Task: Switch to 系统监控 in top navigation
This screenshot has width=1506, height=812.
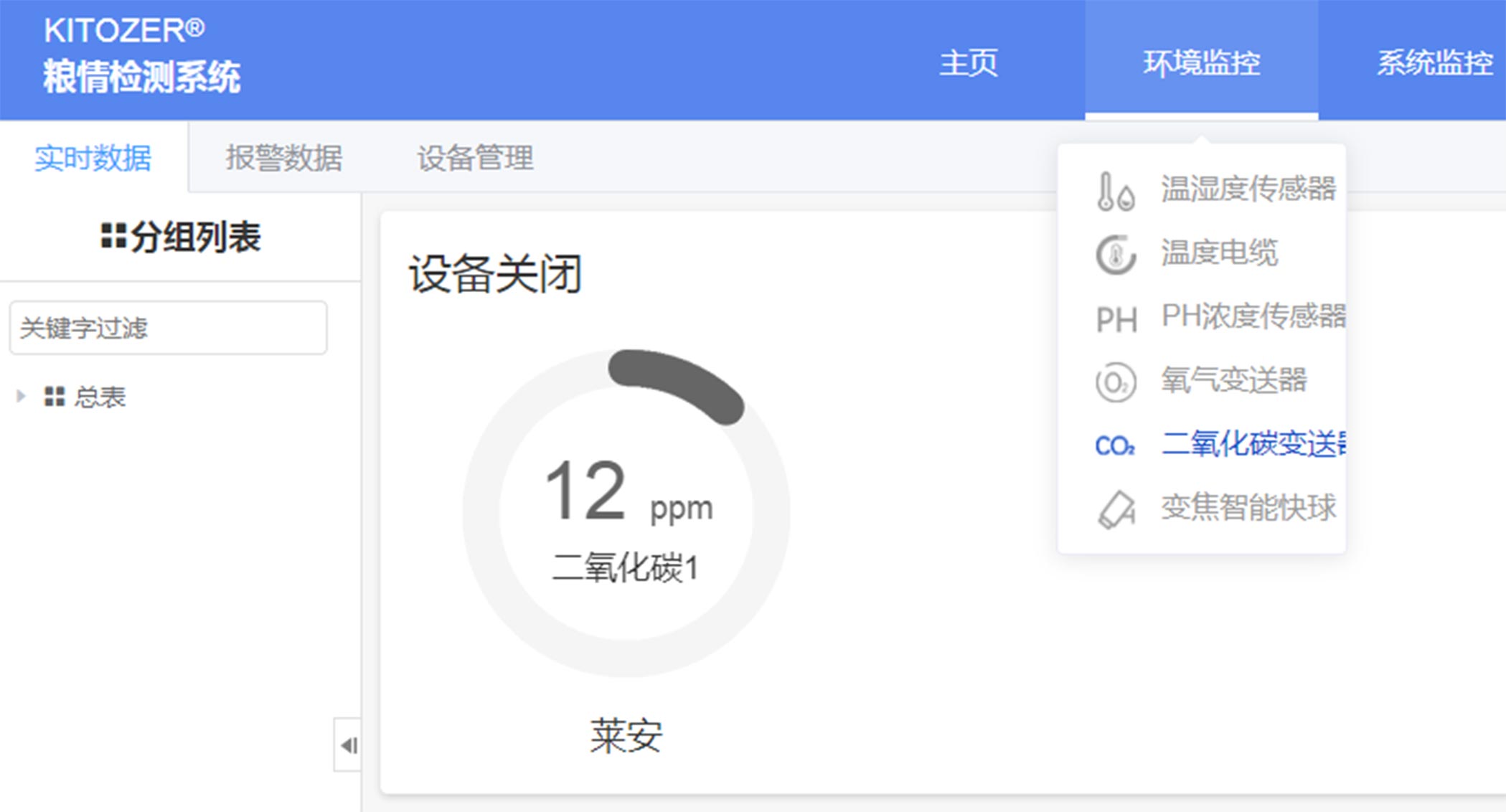Action: click(x=1434, y=63)
